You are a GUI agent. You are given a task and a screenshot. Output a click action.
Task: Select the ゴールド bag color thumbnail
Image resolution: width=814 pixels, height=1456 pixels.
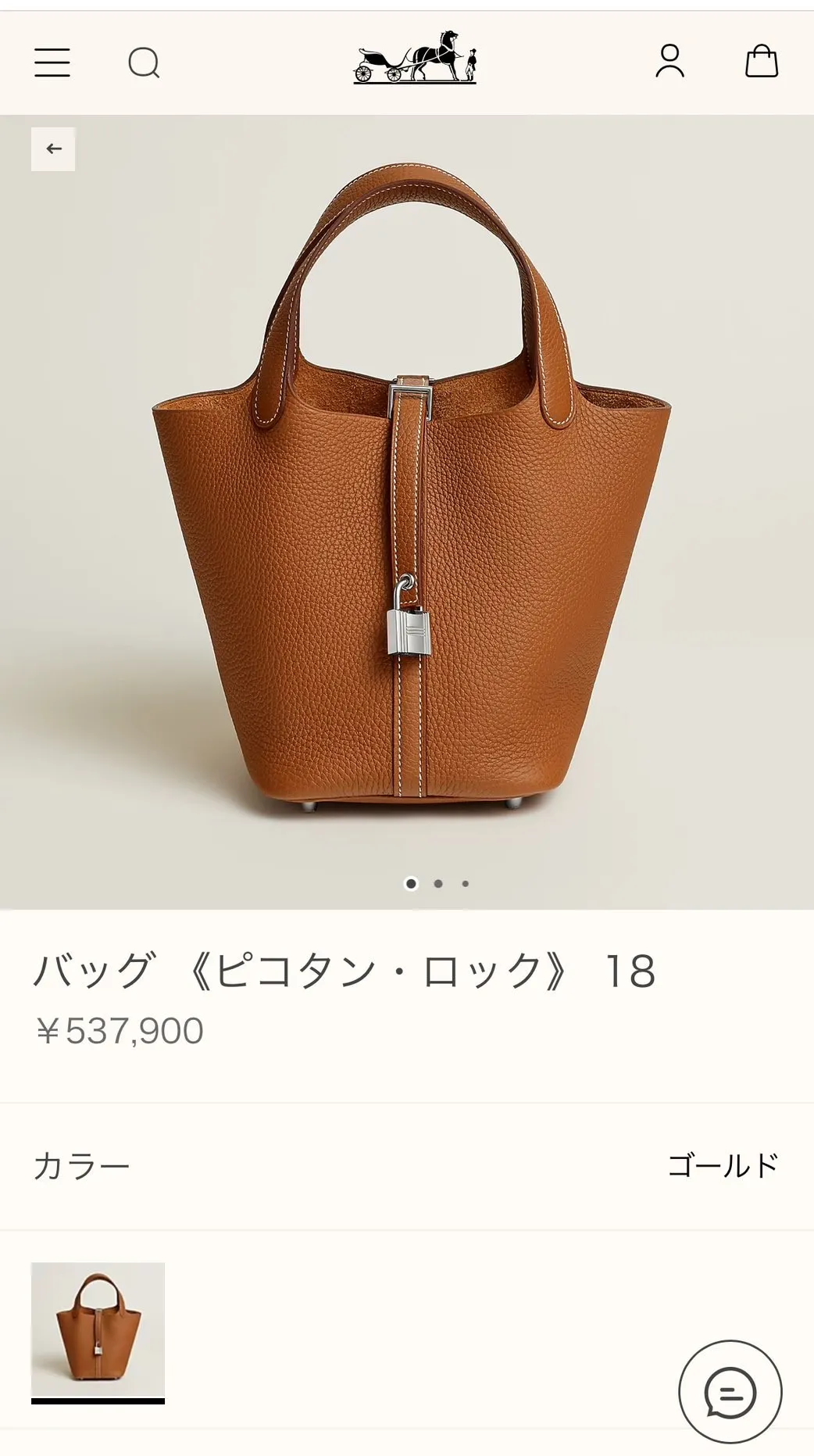coord(98,1329)
